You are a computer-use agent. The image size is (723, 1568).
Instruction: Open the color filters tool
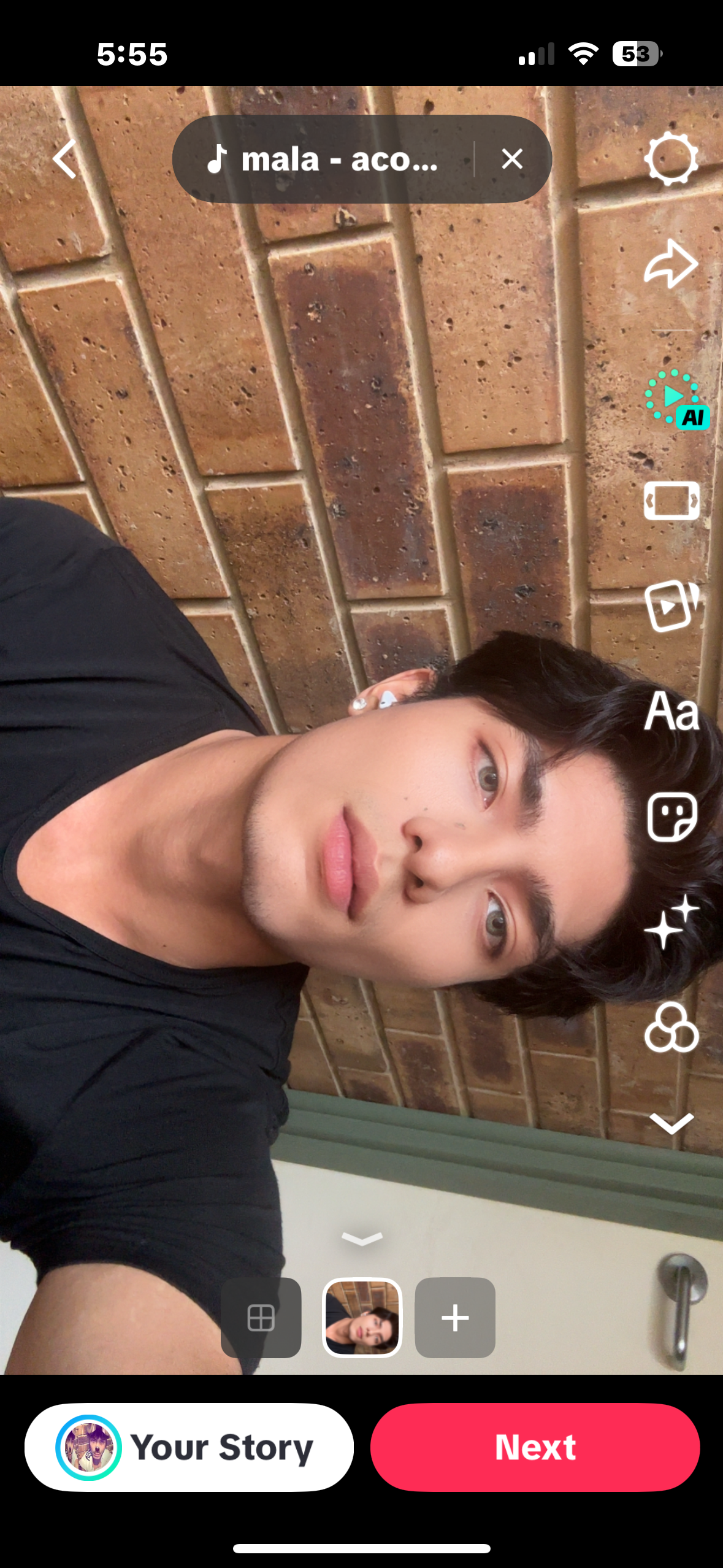click(x=671, y=1028)
